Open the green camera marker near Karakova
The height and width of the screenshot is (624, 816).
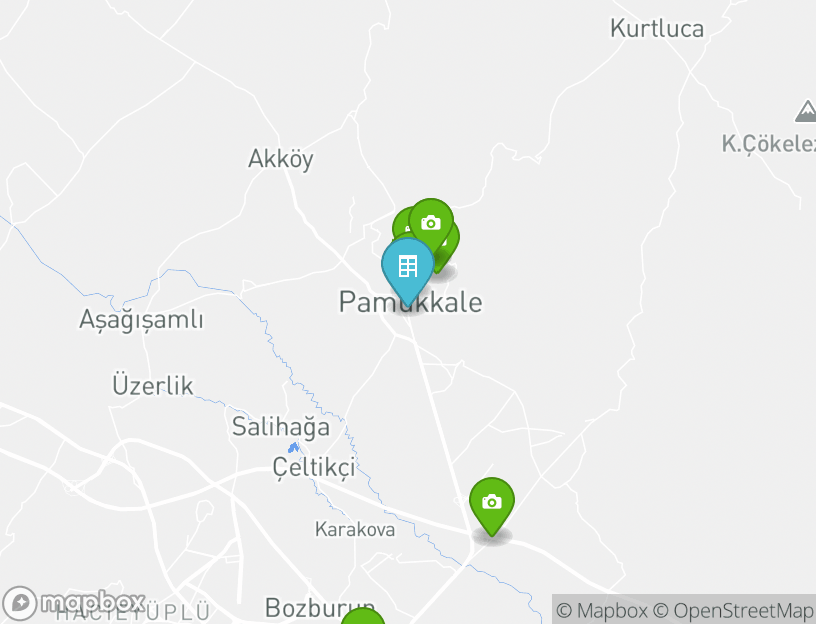[x=491, y=503]
